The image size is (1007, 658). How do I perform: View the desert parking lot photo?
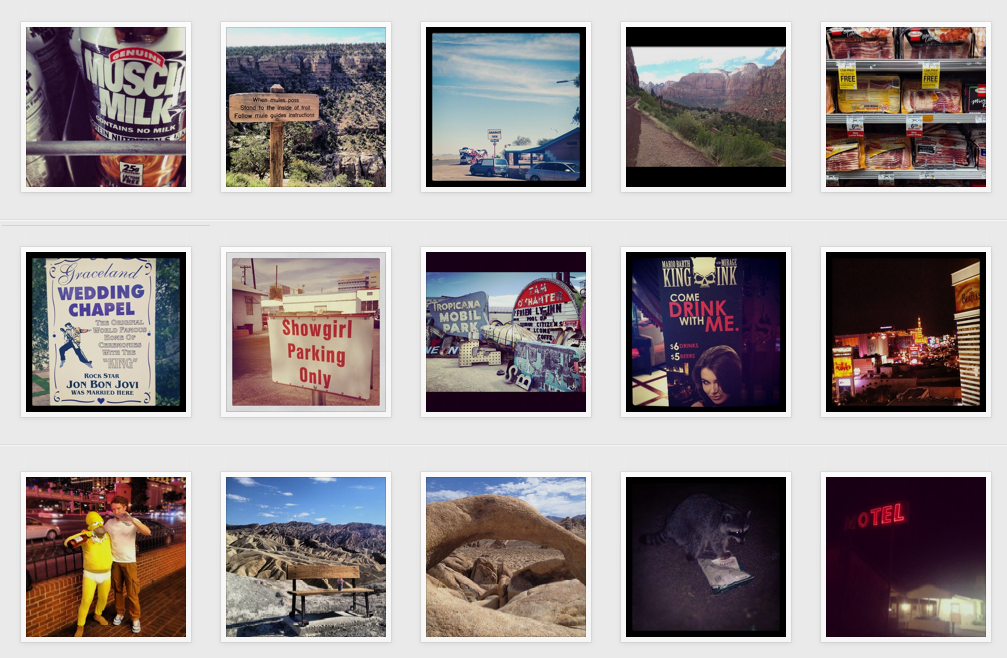tap(506, 107)
